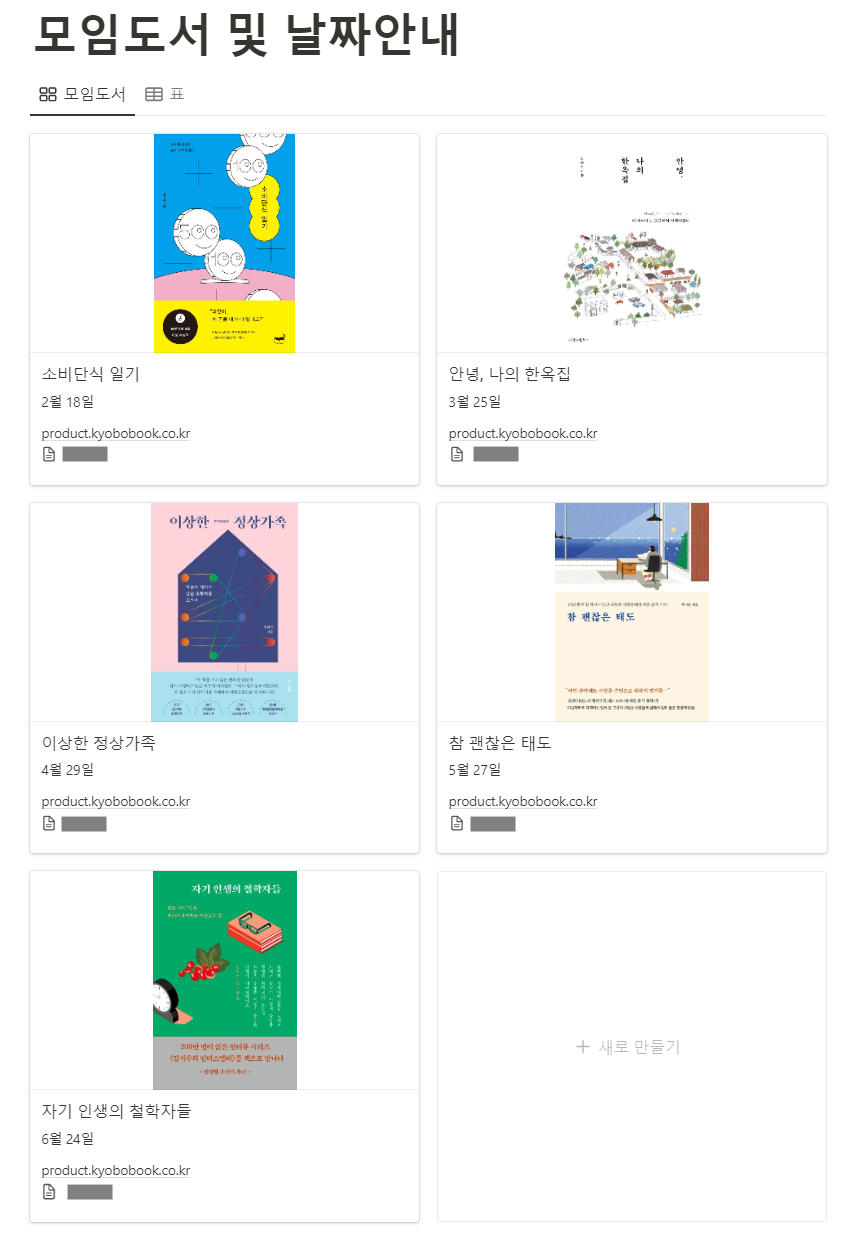Open the 소비단식 일기 book card
This screenshot has height=1242, width=852.
pyautogui.click(x=224, y=309)
